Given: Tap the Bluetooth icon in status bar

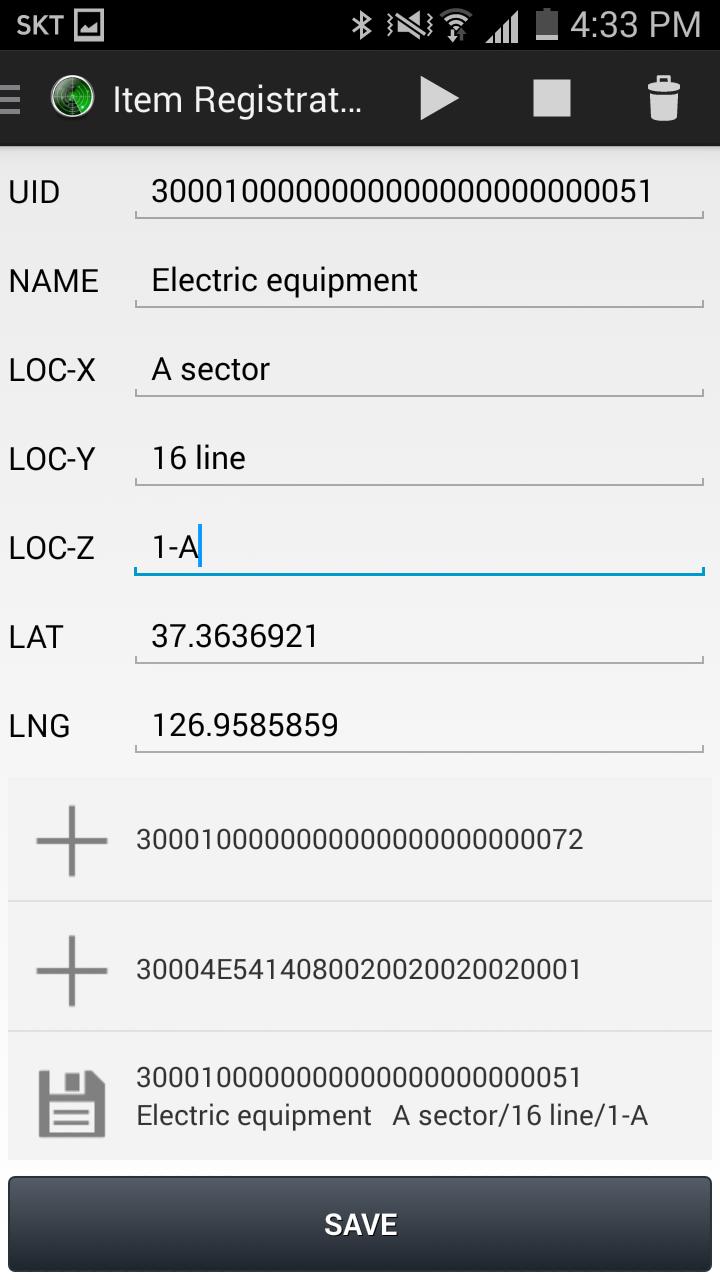Looking at the screenshot, I should coord(362,24).
